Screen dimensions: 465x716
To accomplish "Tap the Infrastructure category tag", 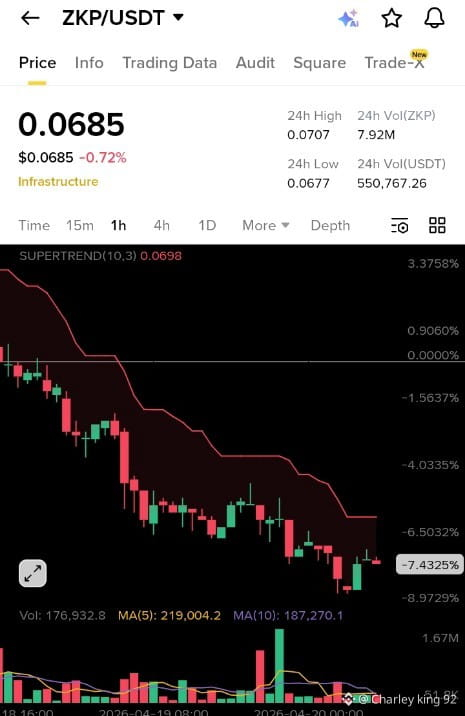I will [58, 182].
